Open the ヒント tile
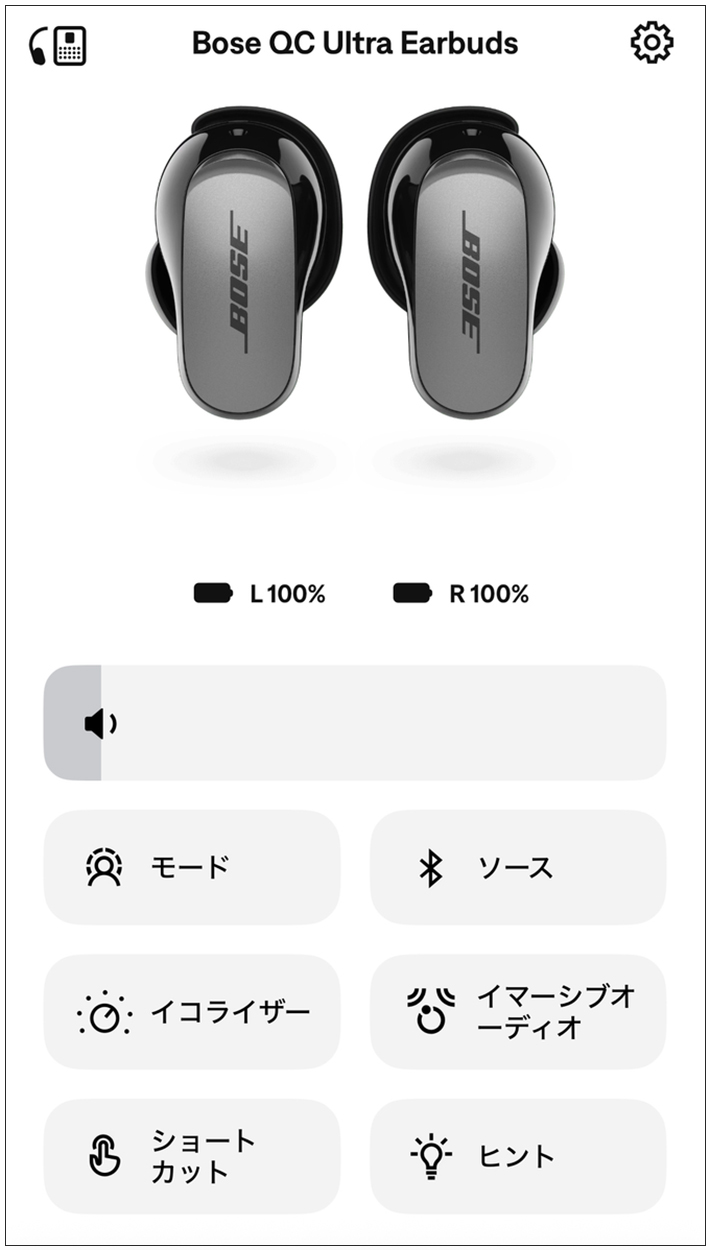This screenshot has width=710, height=1250. click(518, 1156)
